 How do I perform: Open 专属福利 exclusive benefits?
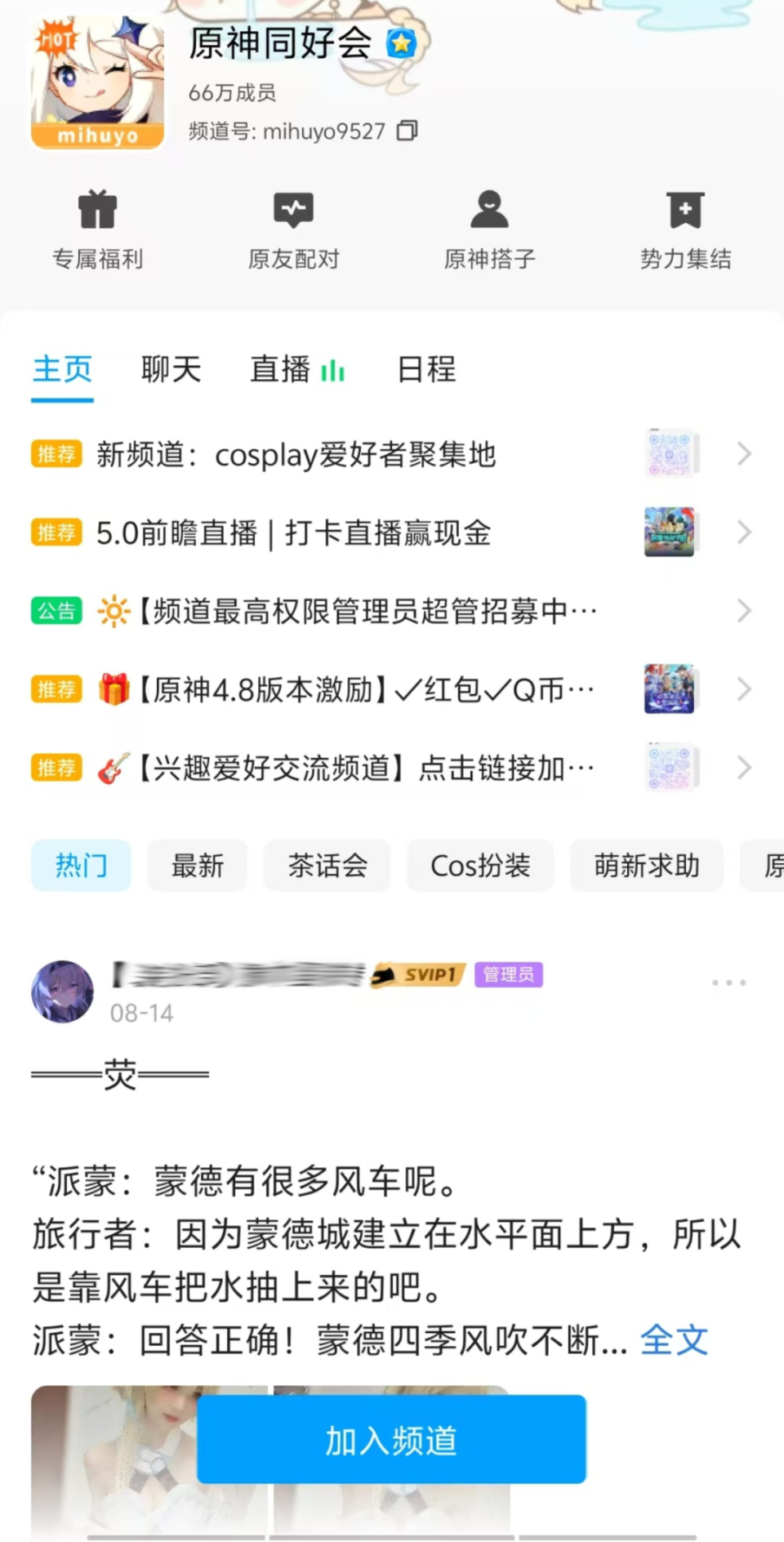coord(98,229)
